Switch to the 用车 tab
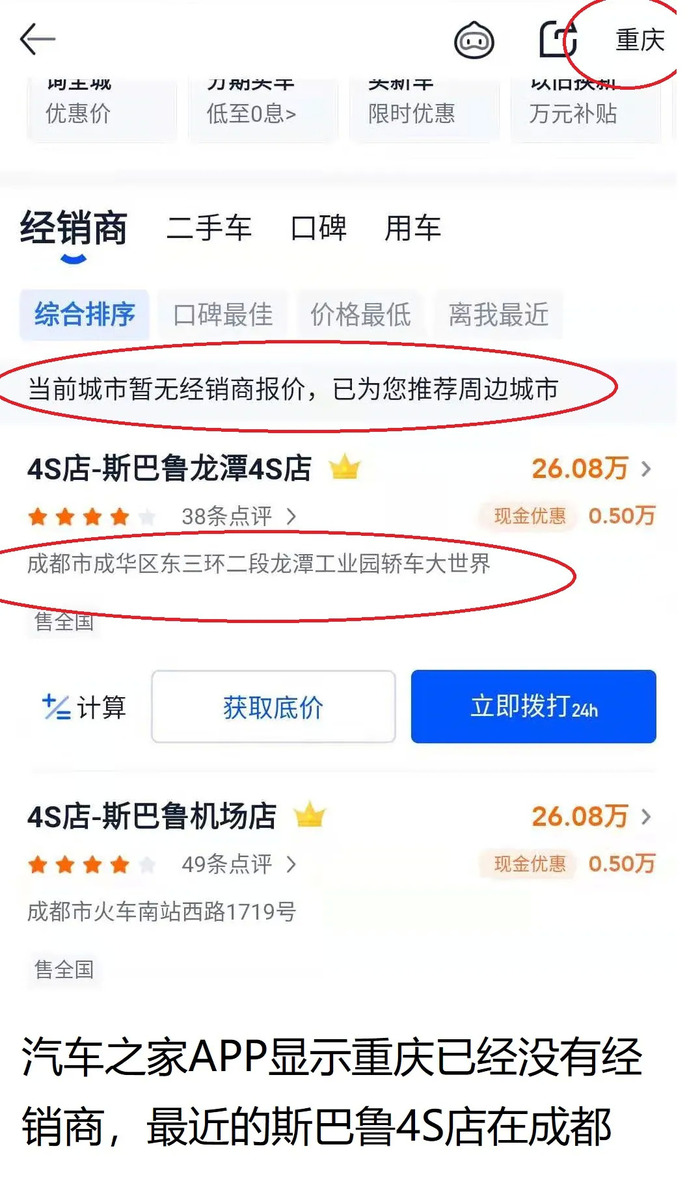 (412, 228)
